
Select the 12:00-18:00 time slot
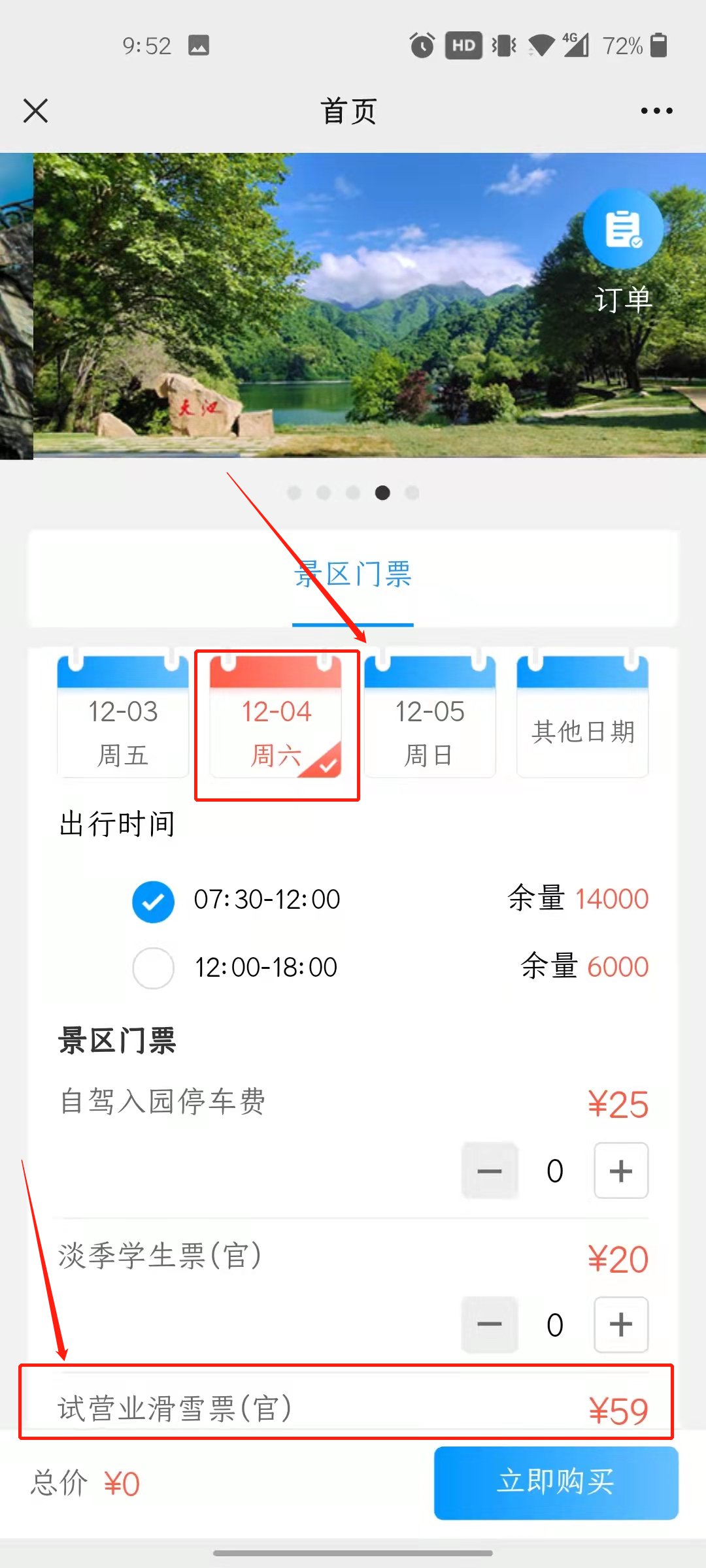coord(153,968)
